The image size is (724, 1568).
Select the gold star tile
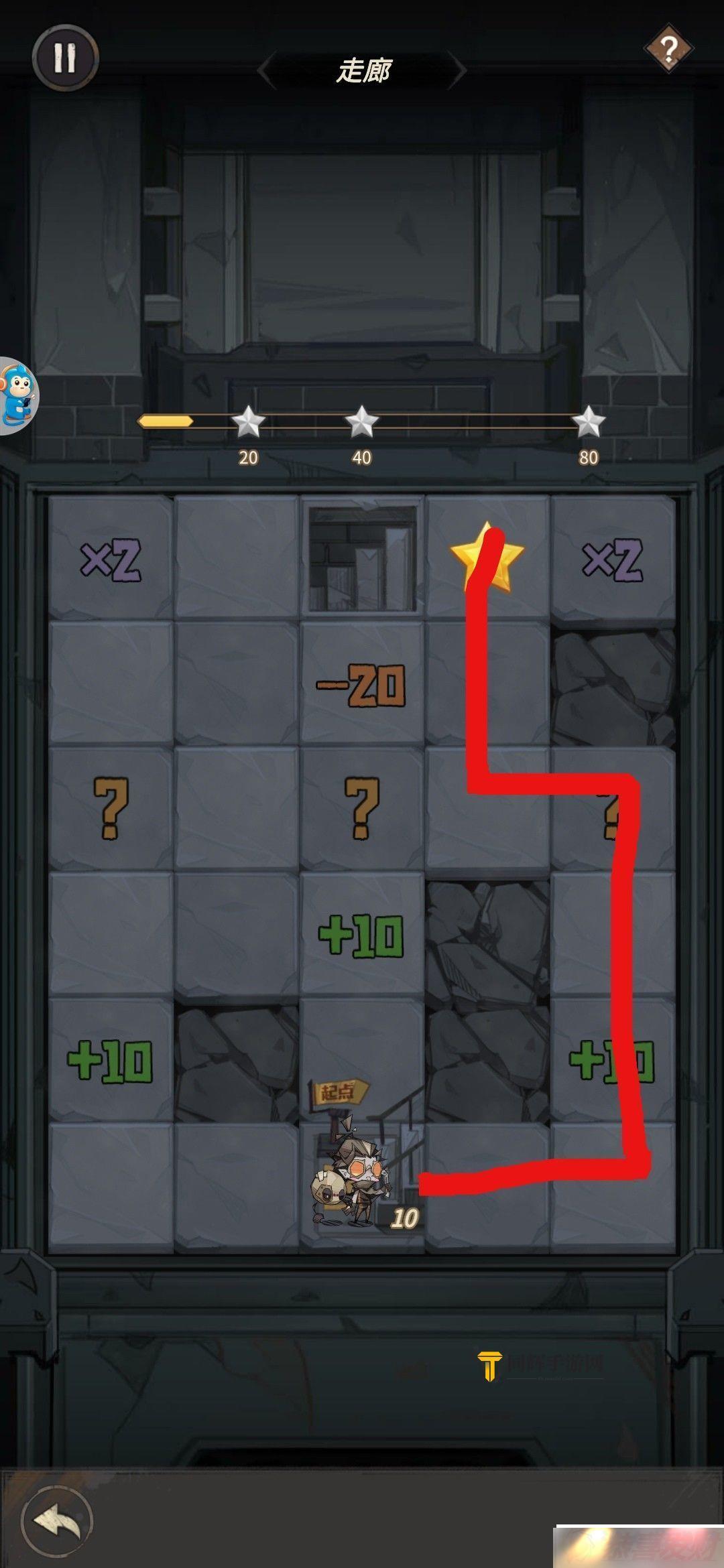click(487, 558)
